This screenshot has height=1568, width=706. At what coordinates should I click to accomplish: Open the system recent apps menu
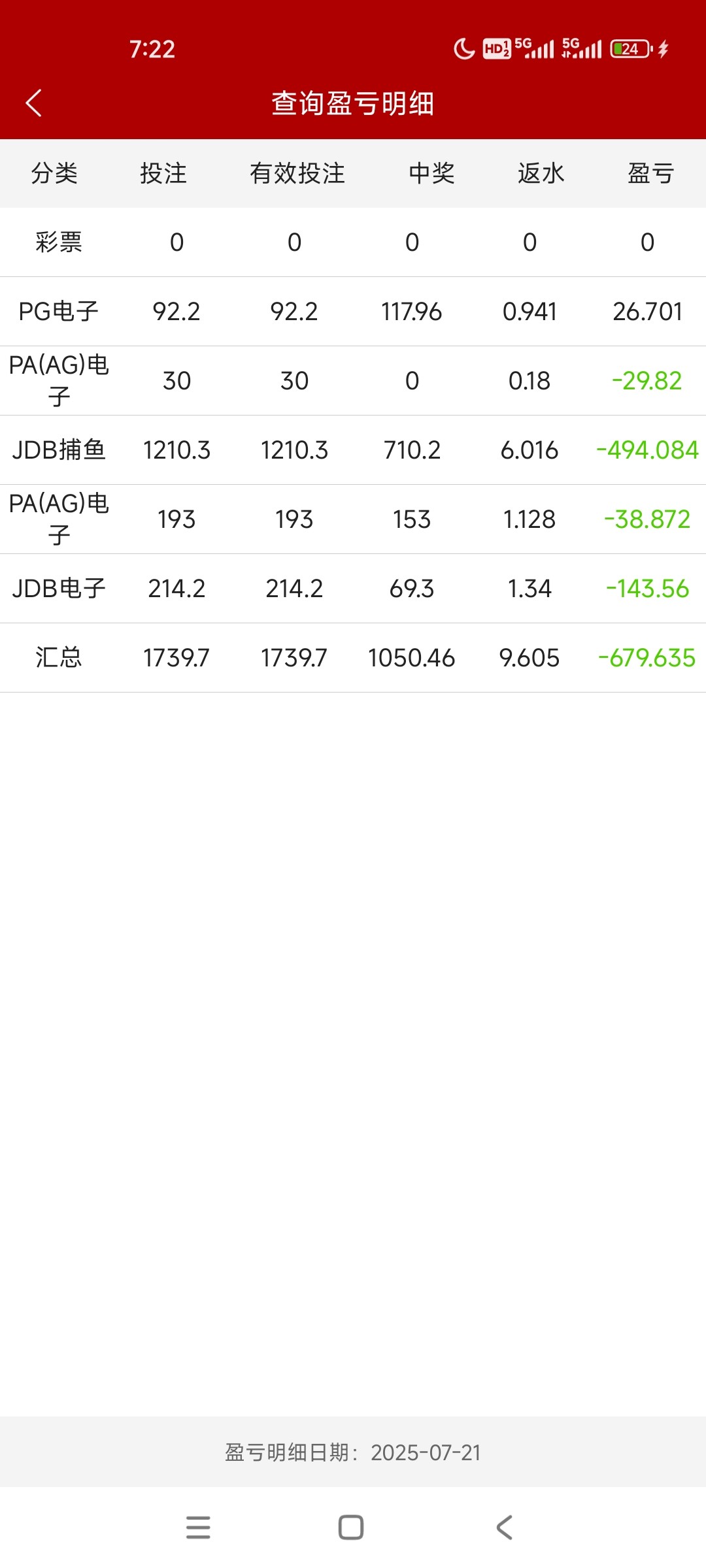(x=198, y=1527)
